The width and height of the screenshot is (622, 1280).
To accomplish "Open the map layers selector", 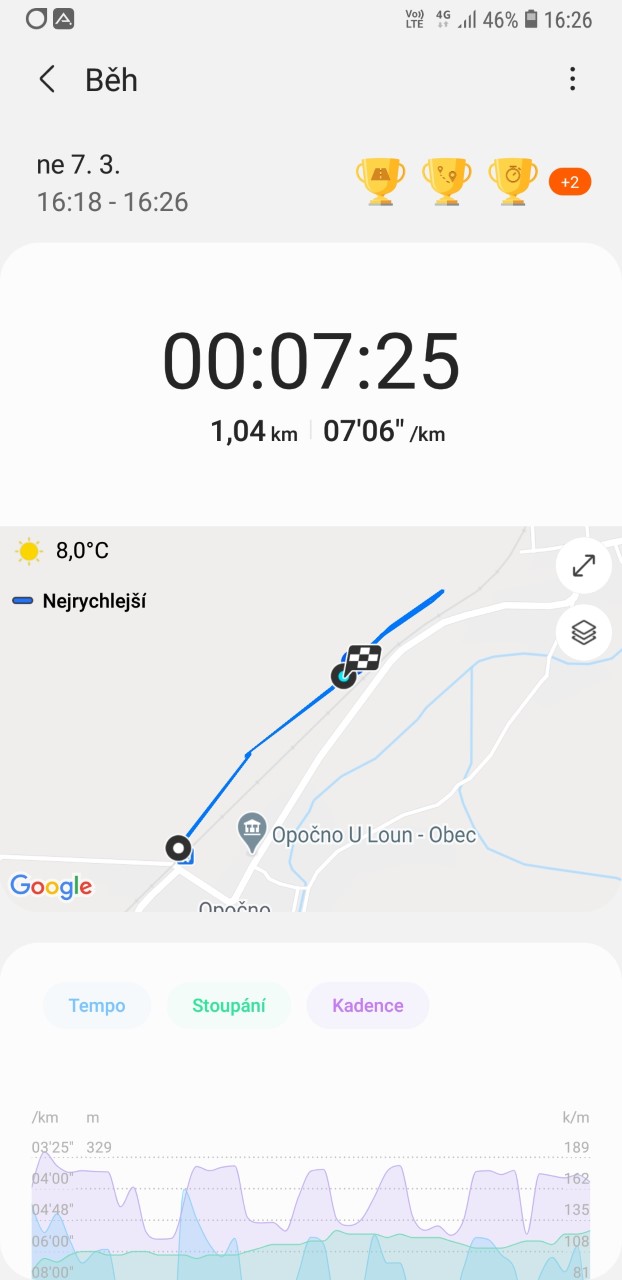I will click(x=584, y=632).
